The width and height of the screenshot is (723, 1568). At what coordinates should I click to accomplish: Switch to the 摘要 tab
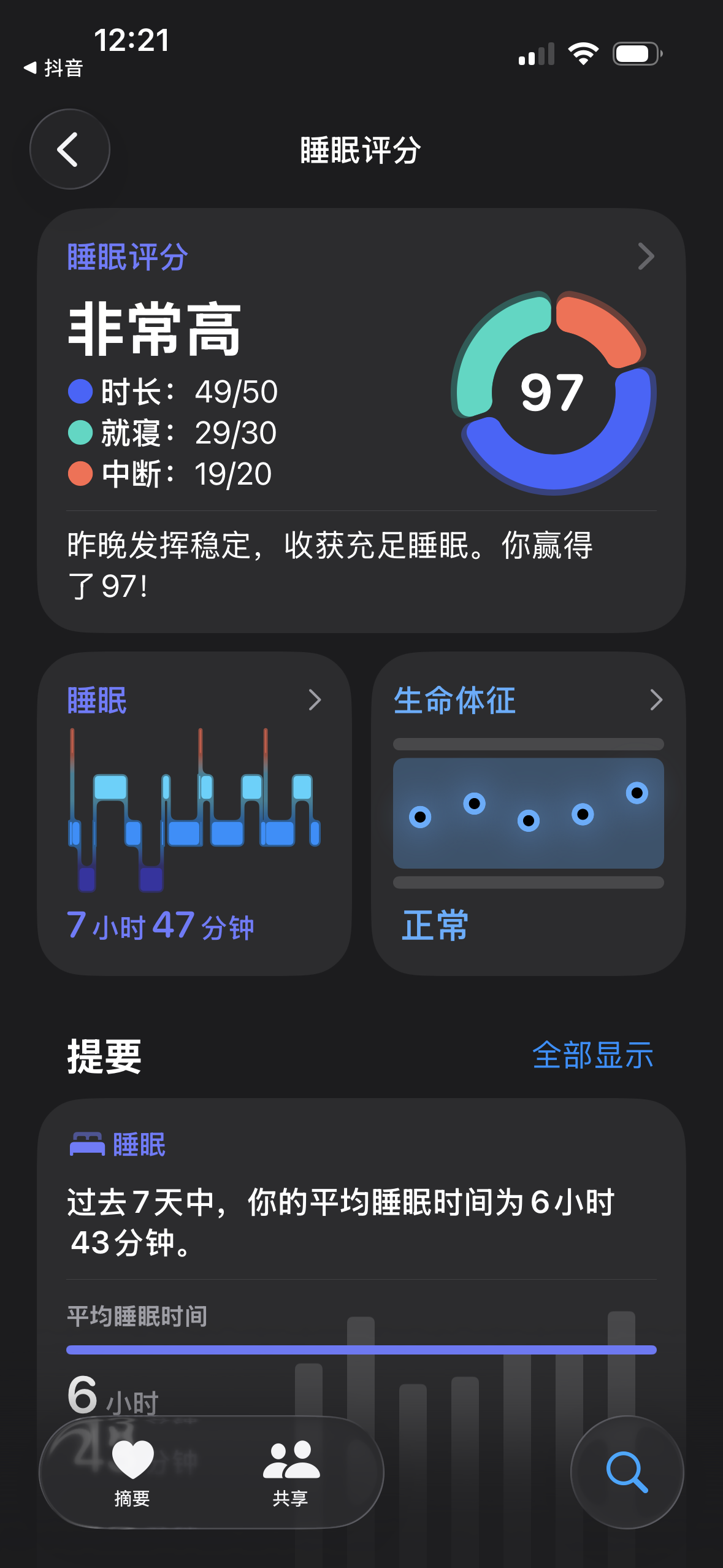pos(132,1472)
